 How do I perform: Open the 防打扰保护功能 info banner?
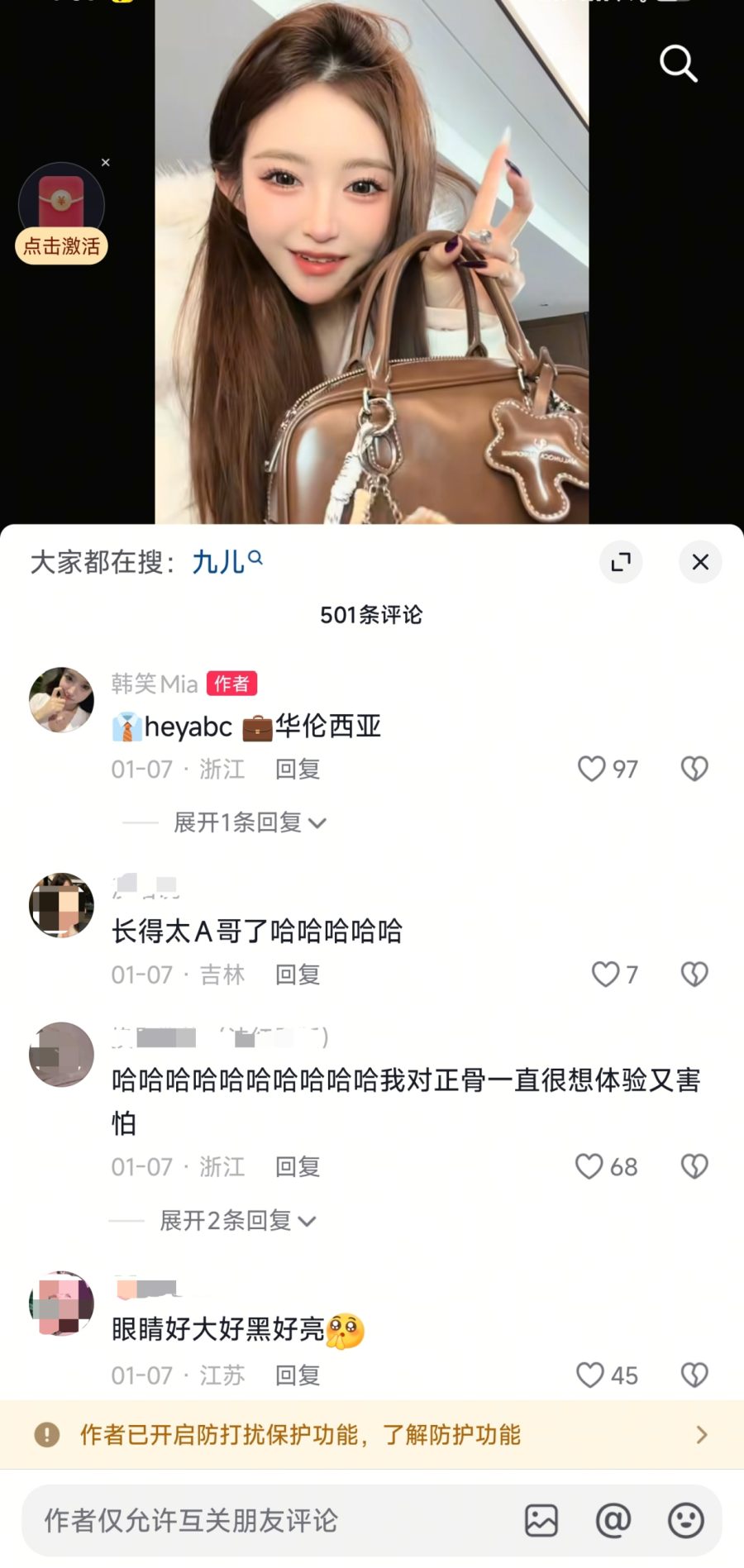372,1434
